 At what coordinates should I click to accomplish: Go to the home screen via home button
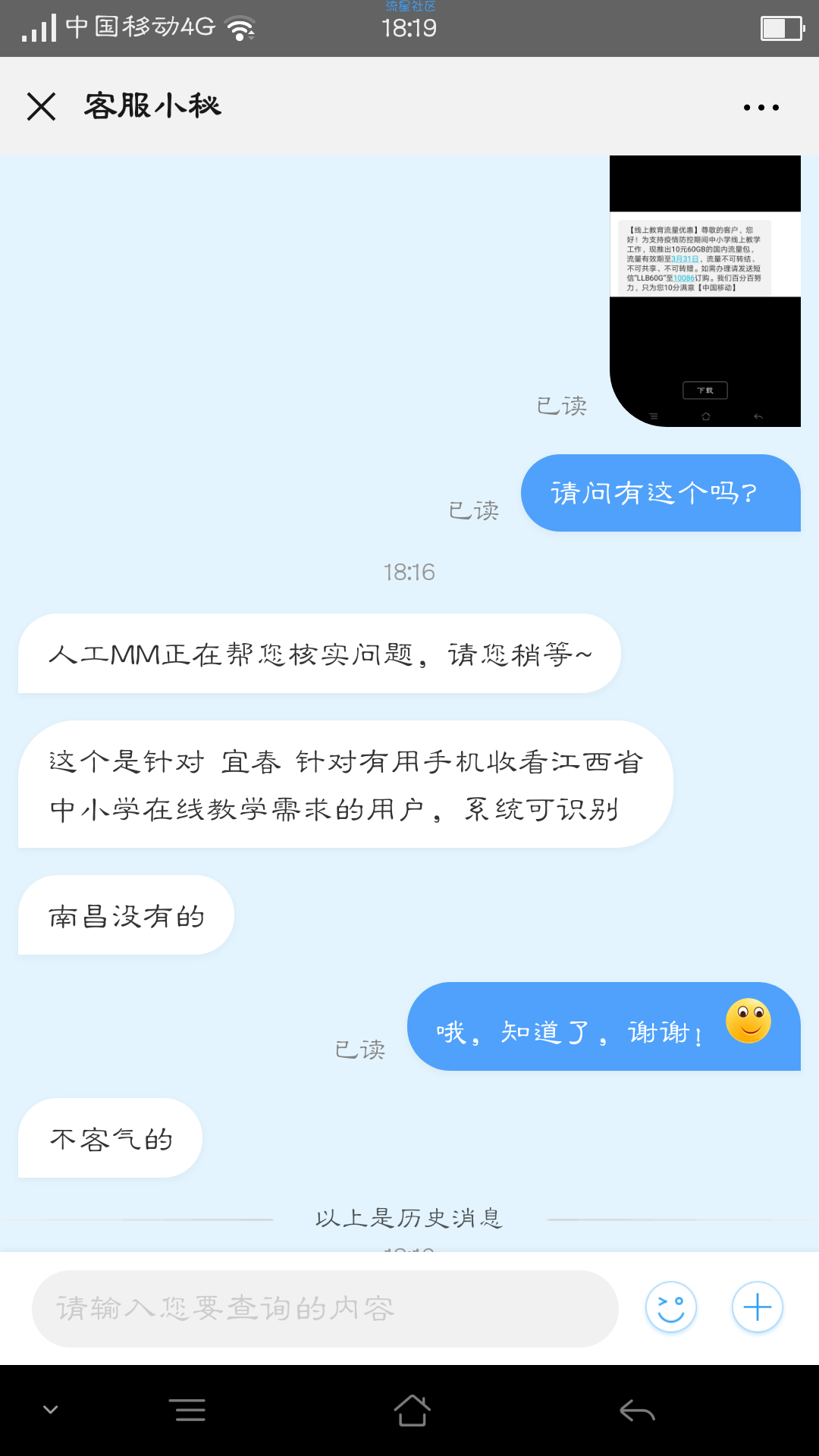tap(412, 1410)
